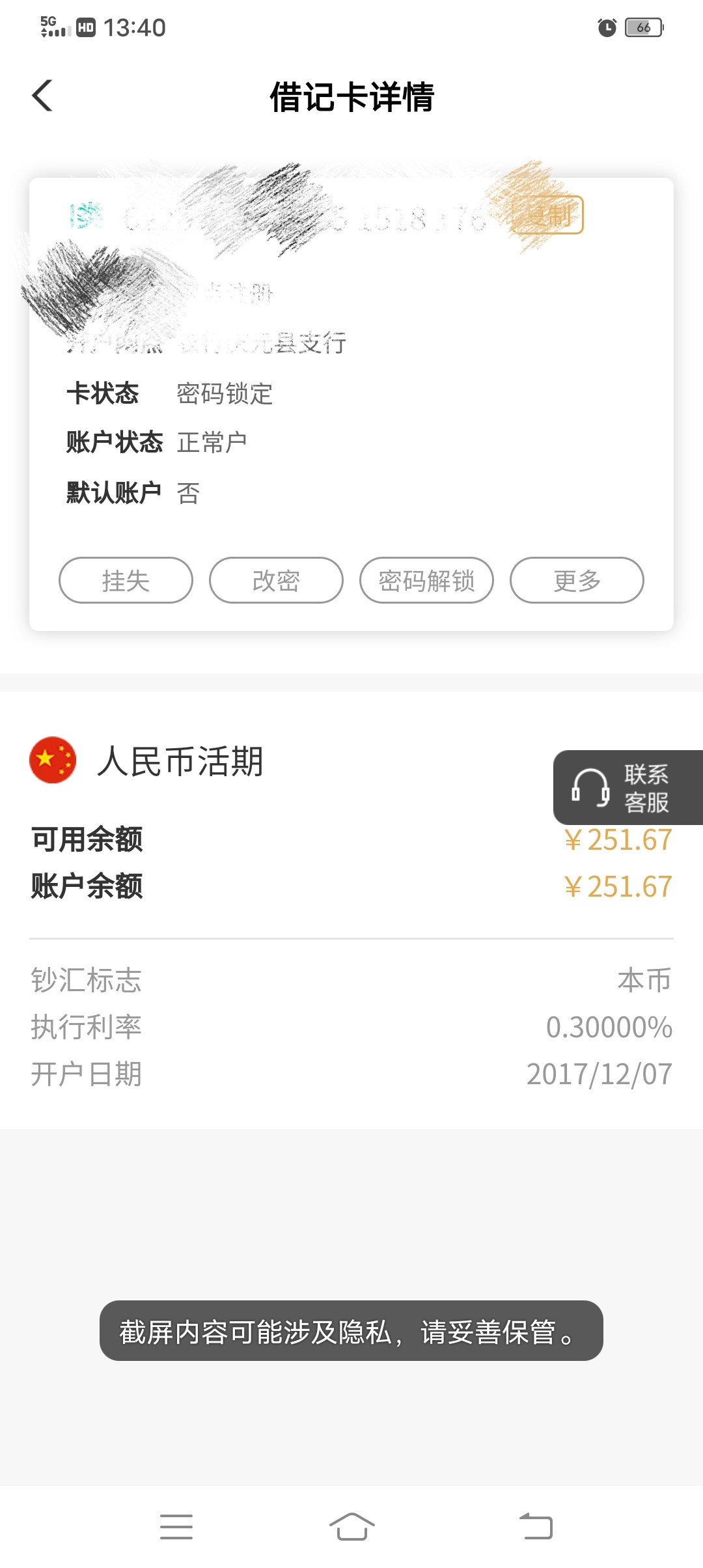Copy the card number with 复制
Viewport: 703px width, 1568px height.
pos(547,215)
